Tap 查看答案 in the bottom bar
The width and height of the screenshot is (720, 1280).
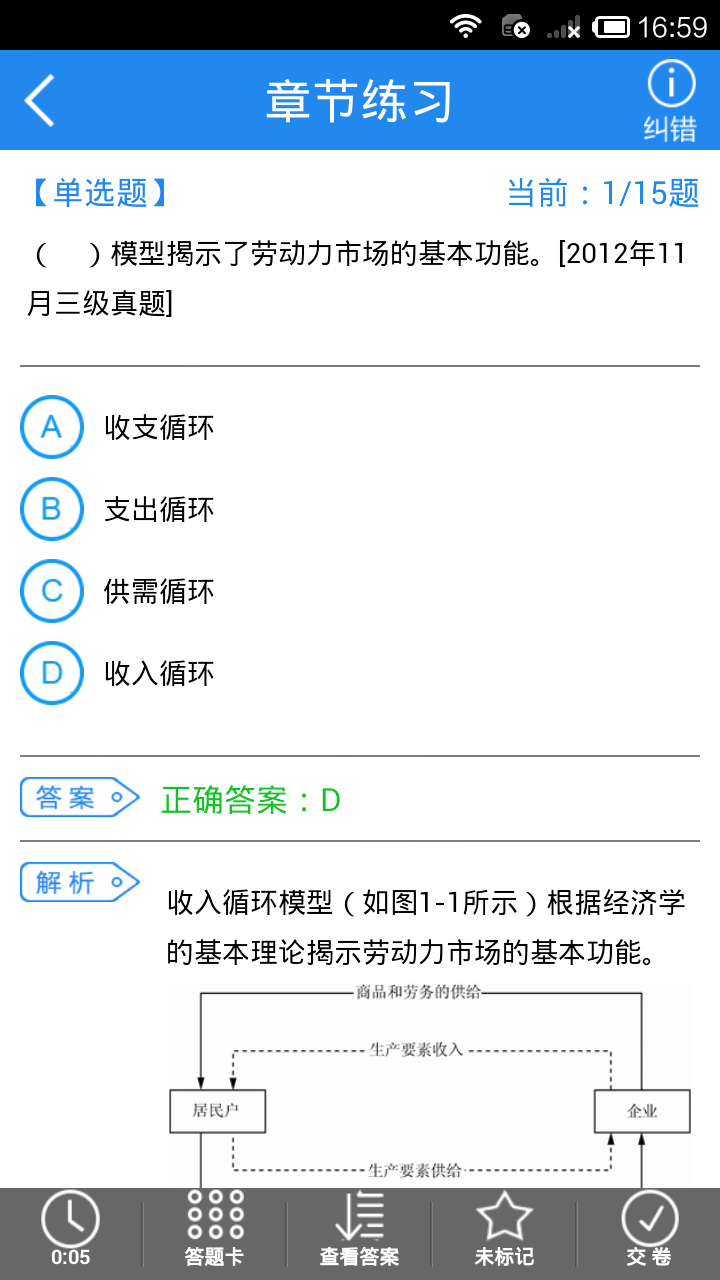359,1229
